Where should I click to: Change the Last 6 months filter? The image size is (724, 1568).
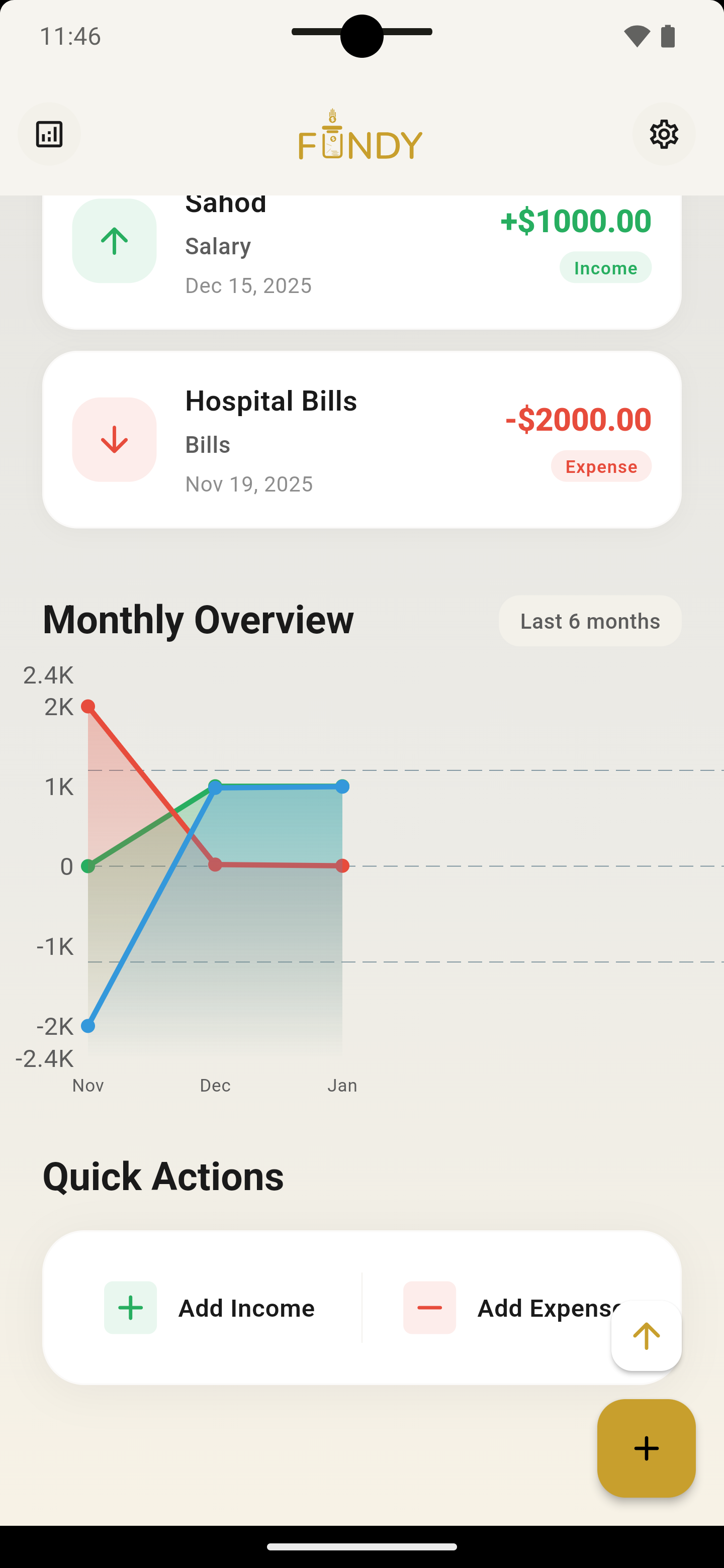pos(590,621)
